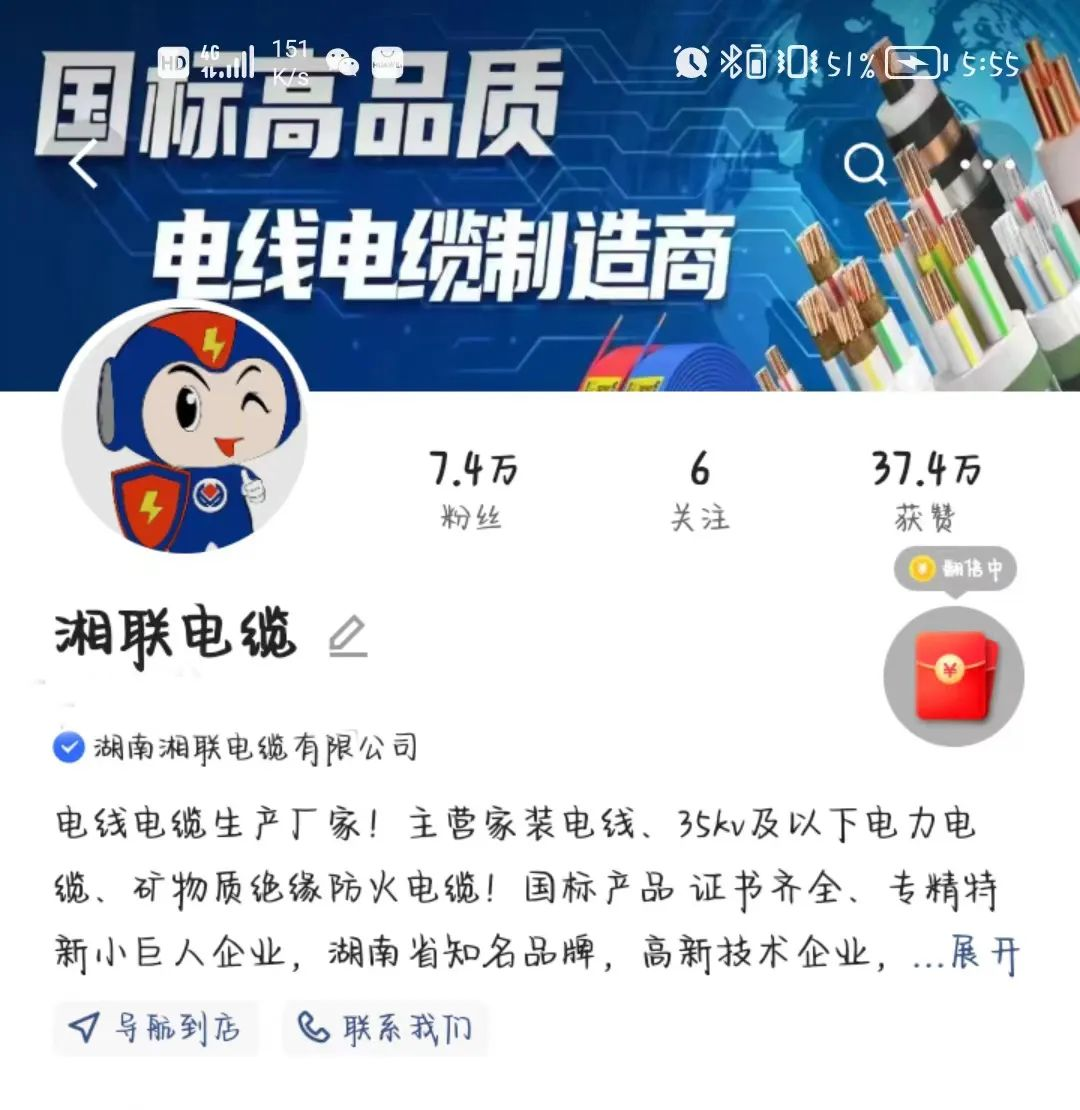1080x1110 pixels.
Task: View the 6 关注 following list
Action: click(x=700, y=490)
